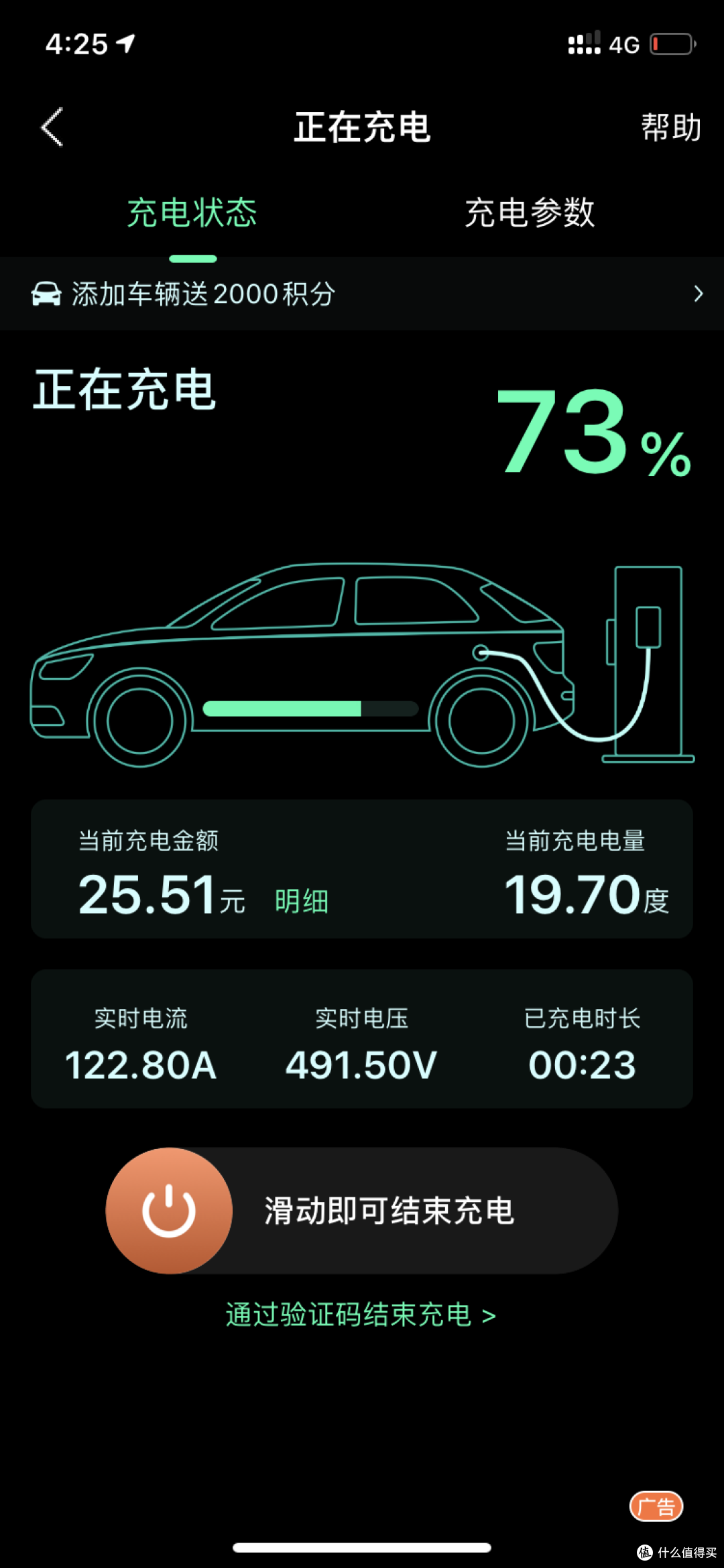
Task: Tap the back arrow to leave charging screen
Action: click(52, 127)
